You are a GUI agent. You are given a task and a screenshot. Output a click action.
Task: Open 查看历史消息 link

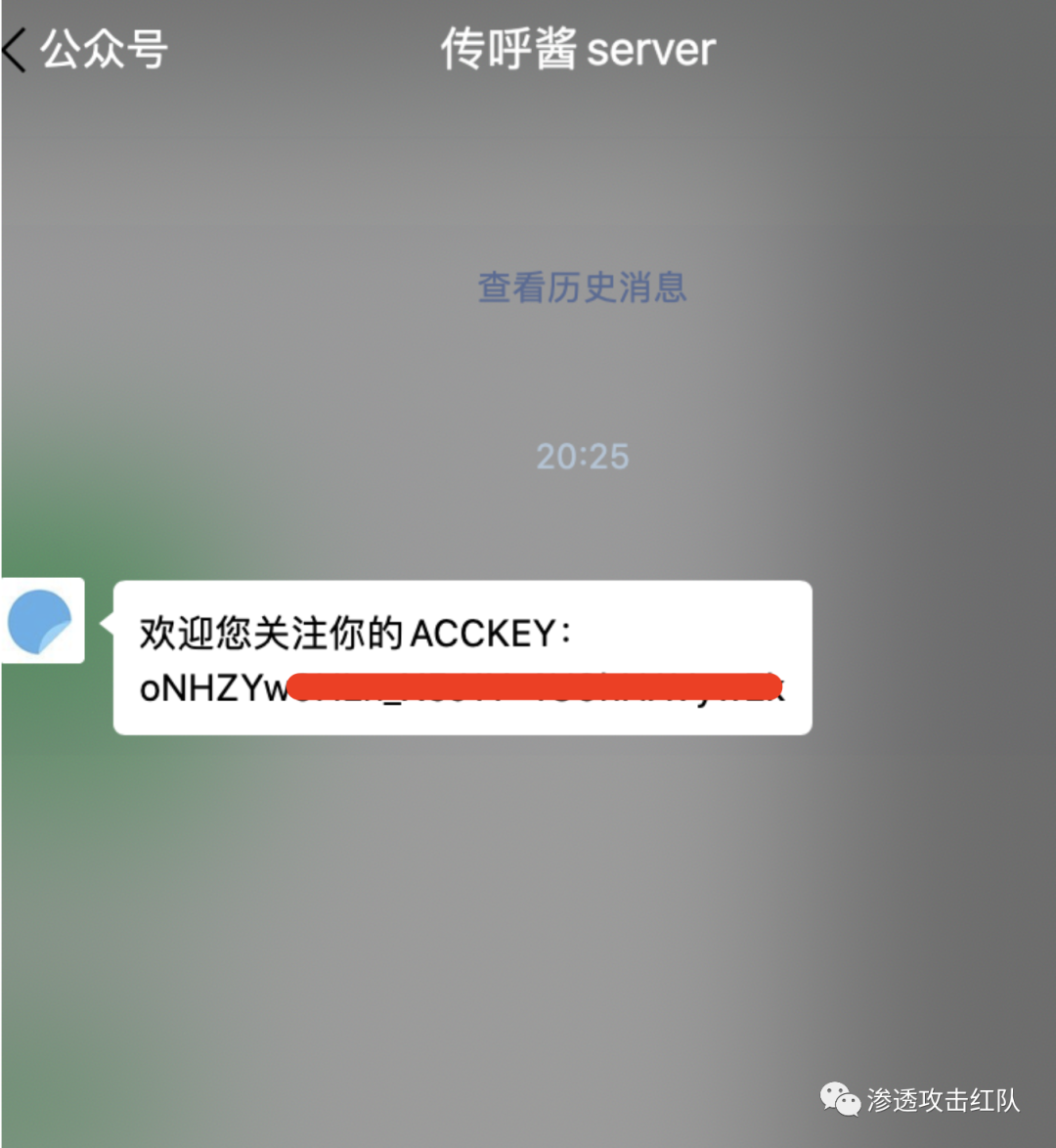click(582, 287)
